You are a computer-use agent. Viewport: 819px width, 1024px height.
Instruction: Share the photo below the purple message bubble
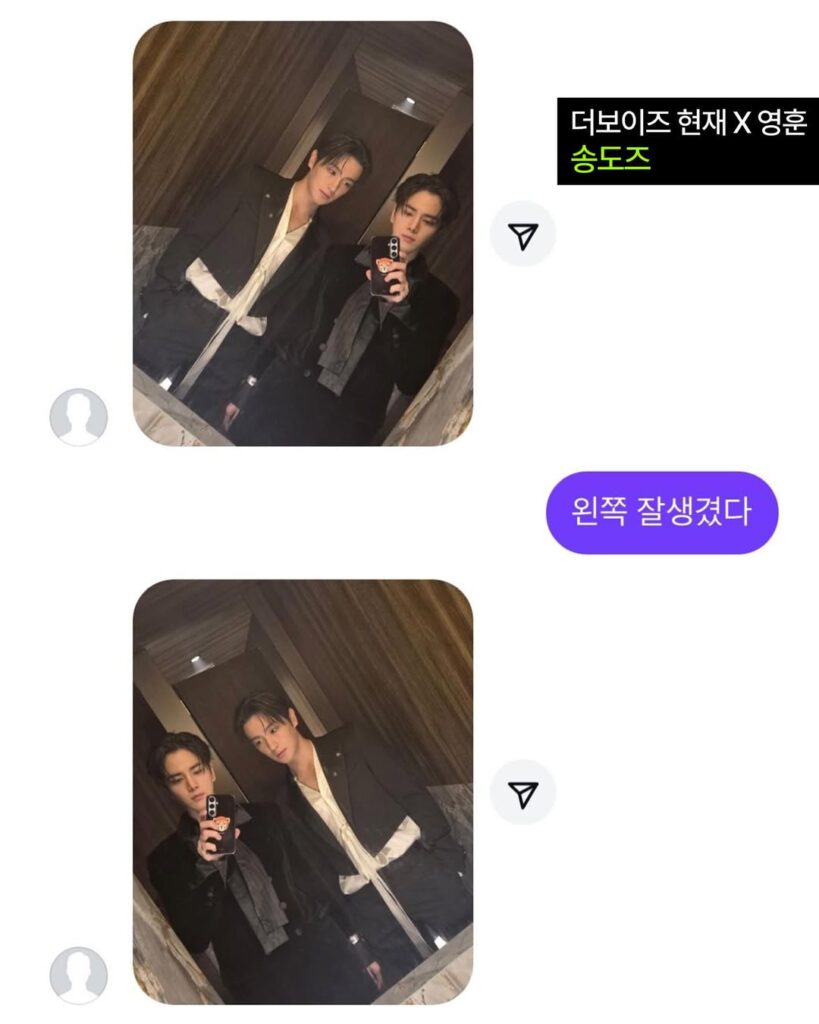(522, 794)
